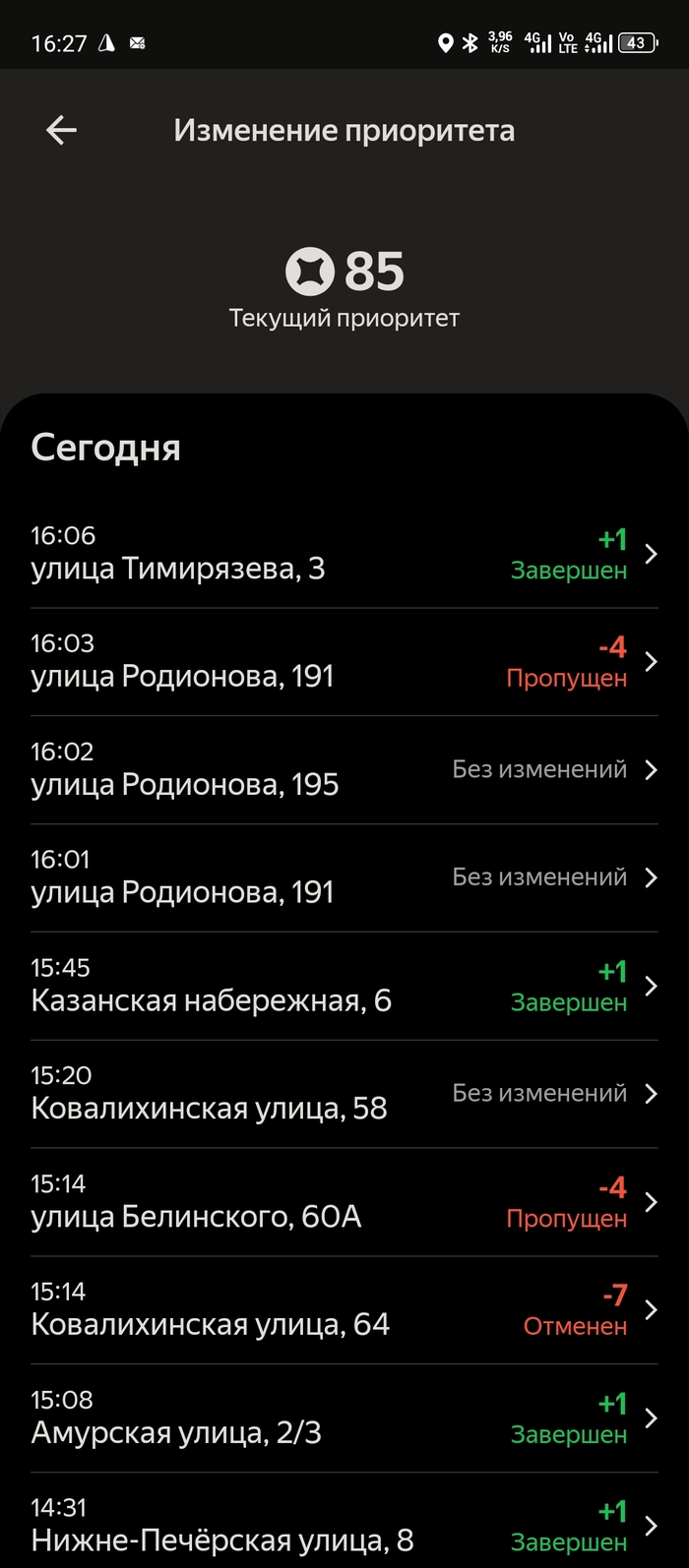Open the 16:06 улица Тимирязева, 3 entry
The width and height of the screenshot is (689, 1568).
pyautogui.click(x=344, y=554)
